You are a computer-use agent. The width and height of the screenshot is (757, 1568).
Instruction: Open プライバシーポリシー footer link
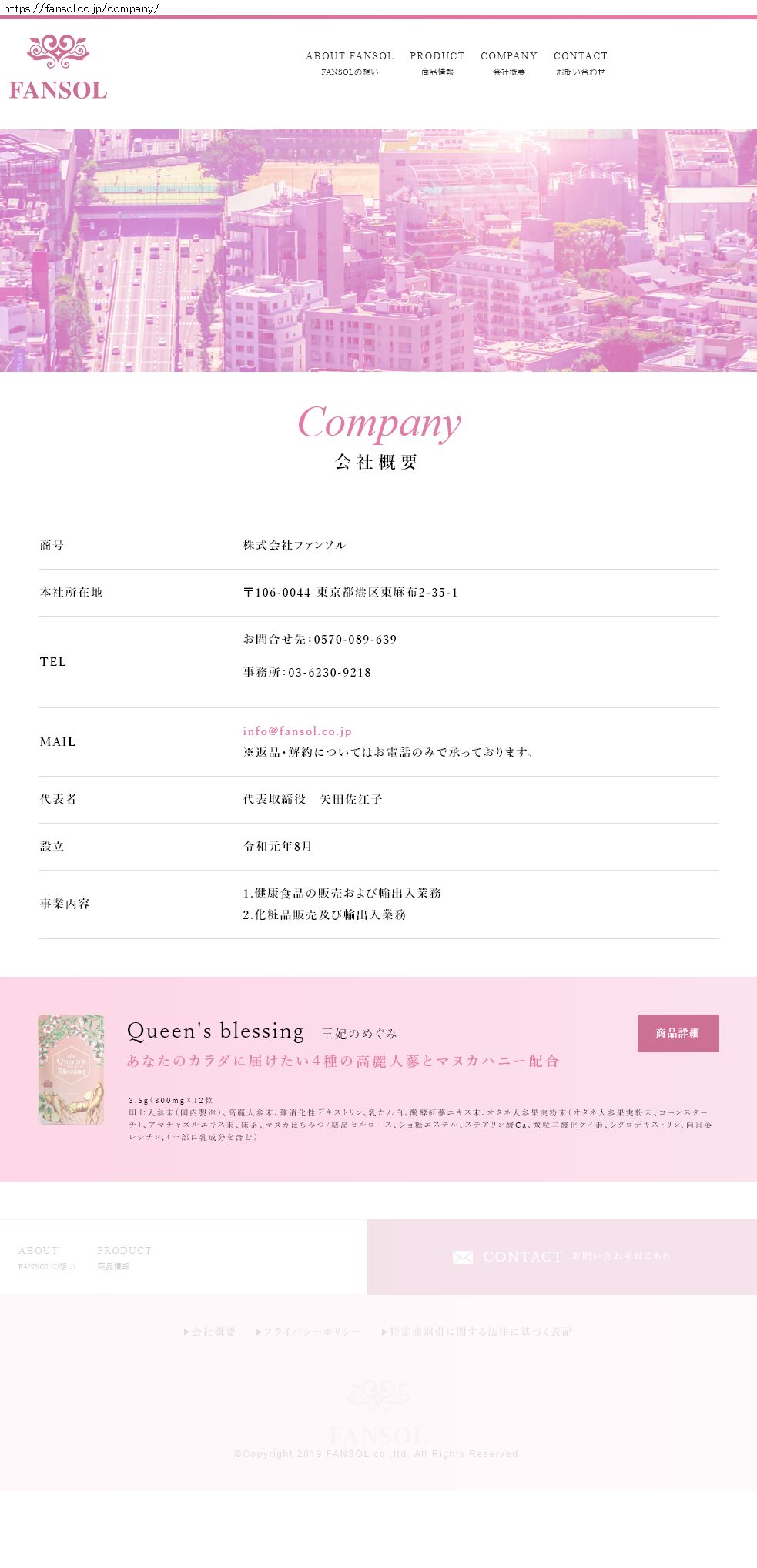309,1332
